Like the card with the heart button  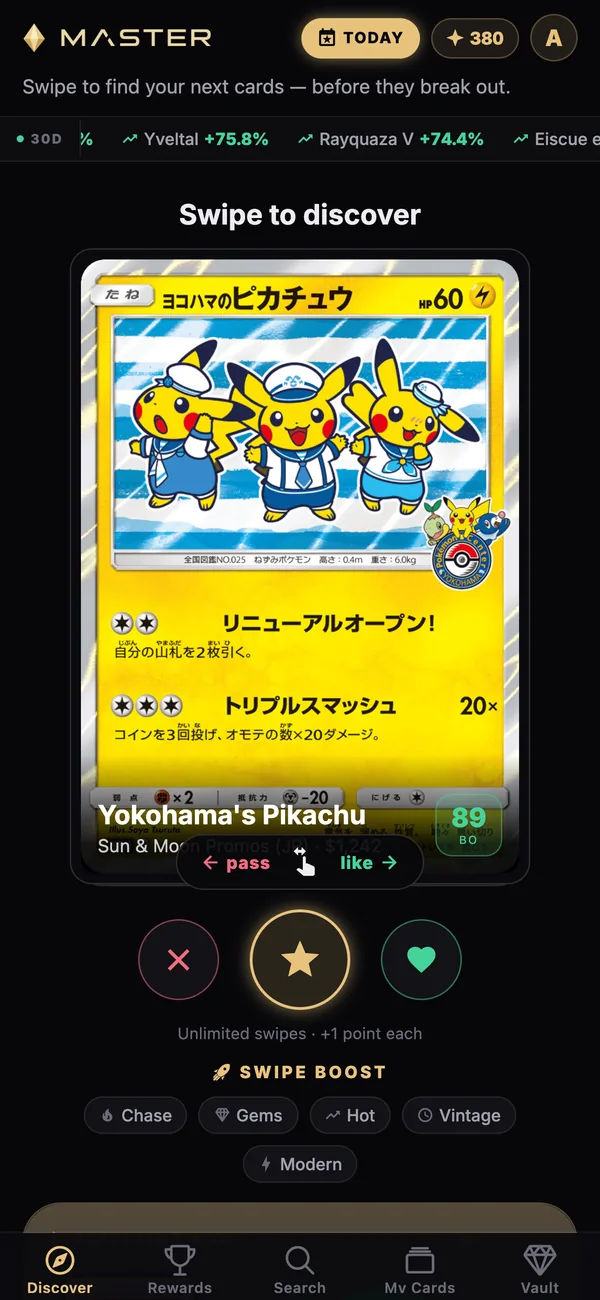point(421,960)
